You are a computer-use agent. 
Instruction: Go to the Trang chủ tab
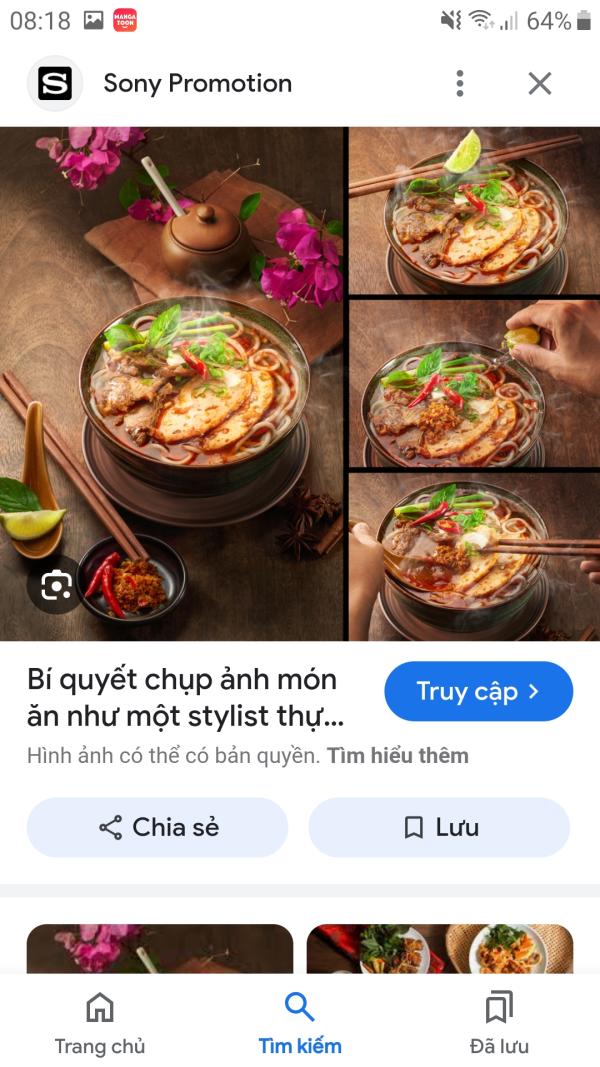(100, 1023)
